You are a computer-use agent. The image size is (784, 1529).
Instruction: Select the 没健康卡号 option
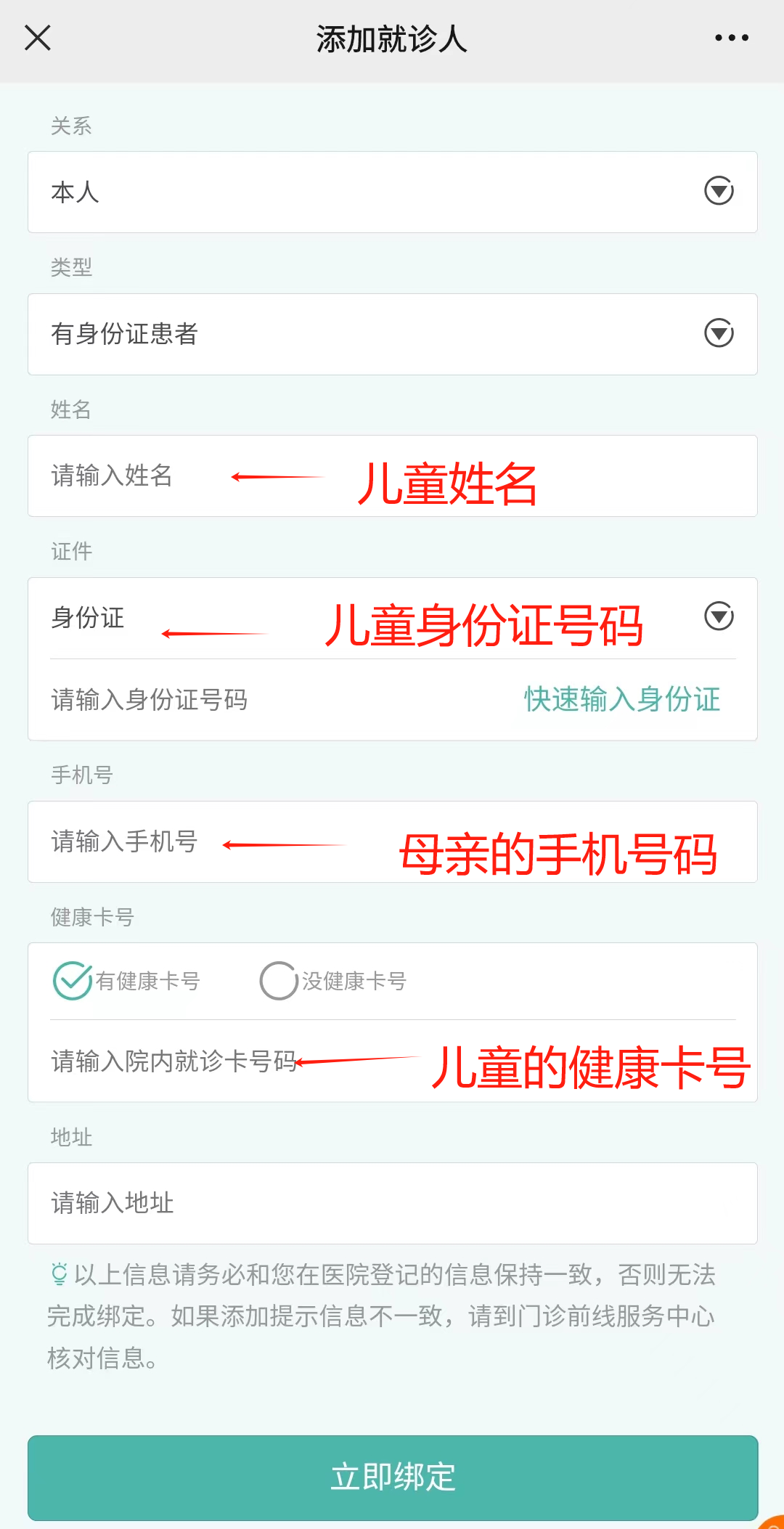click(x=333, y=981)
